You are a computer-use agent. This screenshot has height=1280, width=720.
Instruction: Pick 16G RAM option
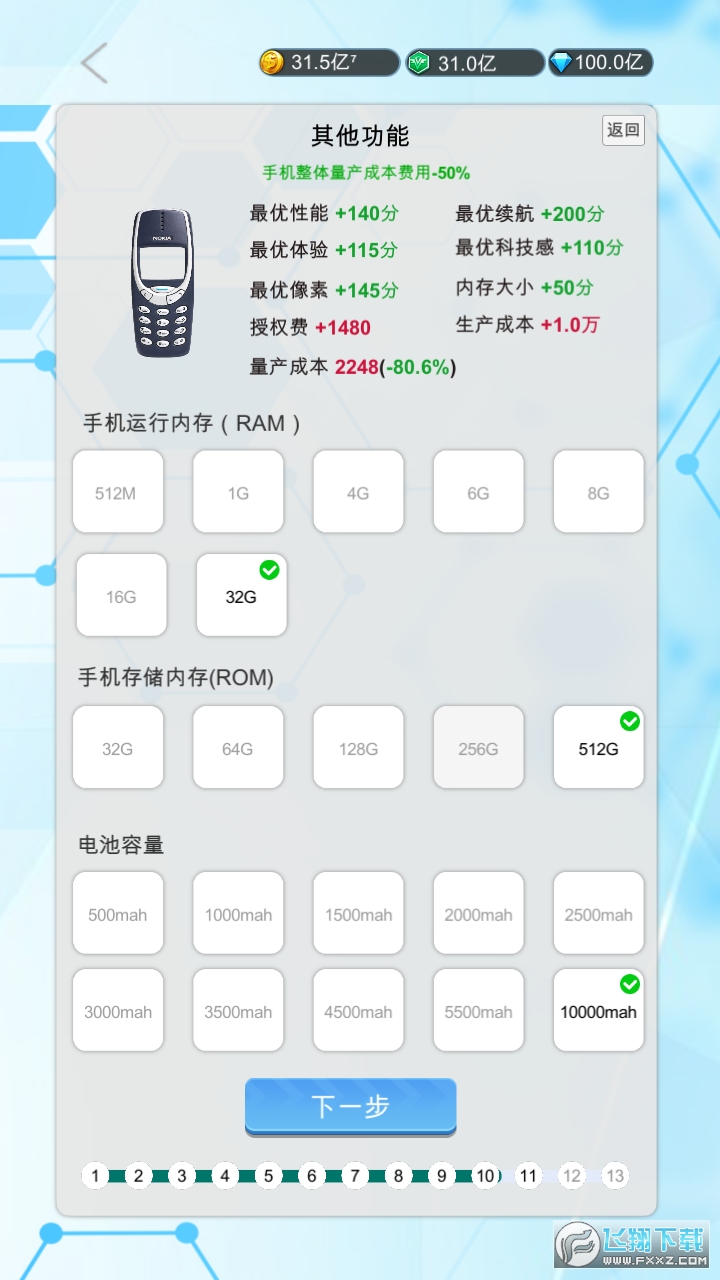121,595
